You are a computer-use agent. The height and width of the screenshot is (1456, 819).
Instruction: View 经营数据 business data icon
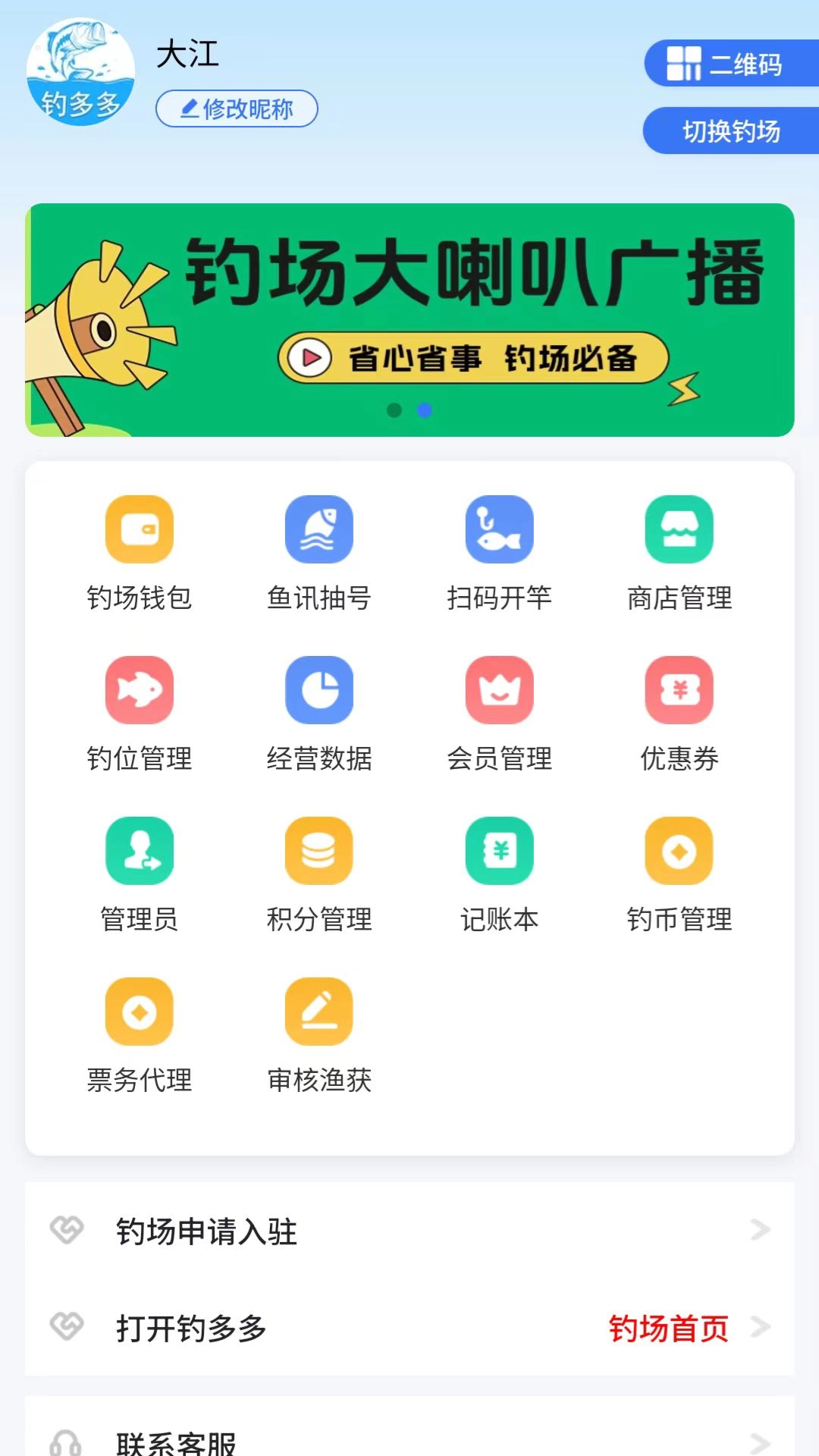[319, 690]
